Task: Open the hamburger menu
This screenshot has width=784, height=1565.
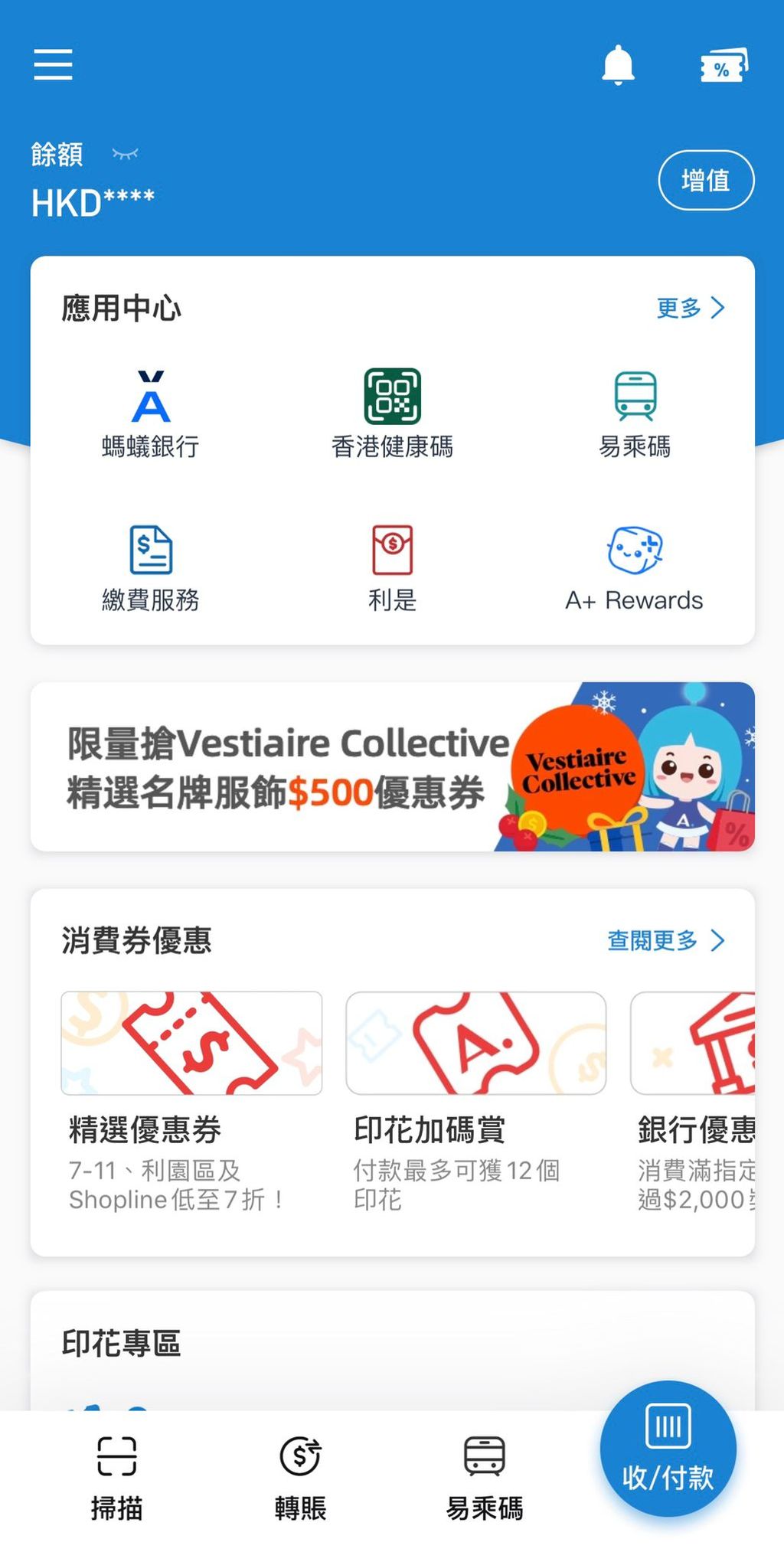Action: (53, 64)
